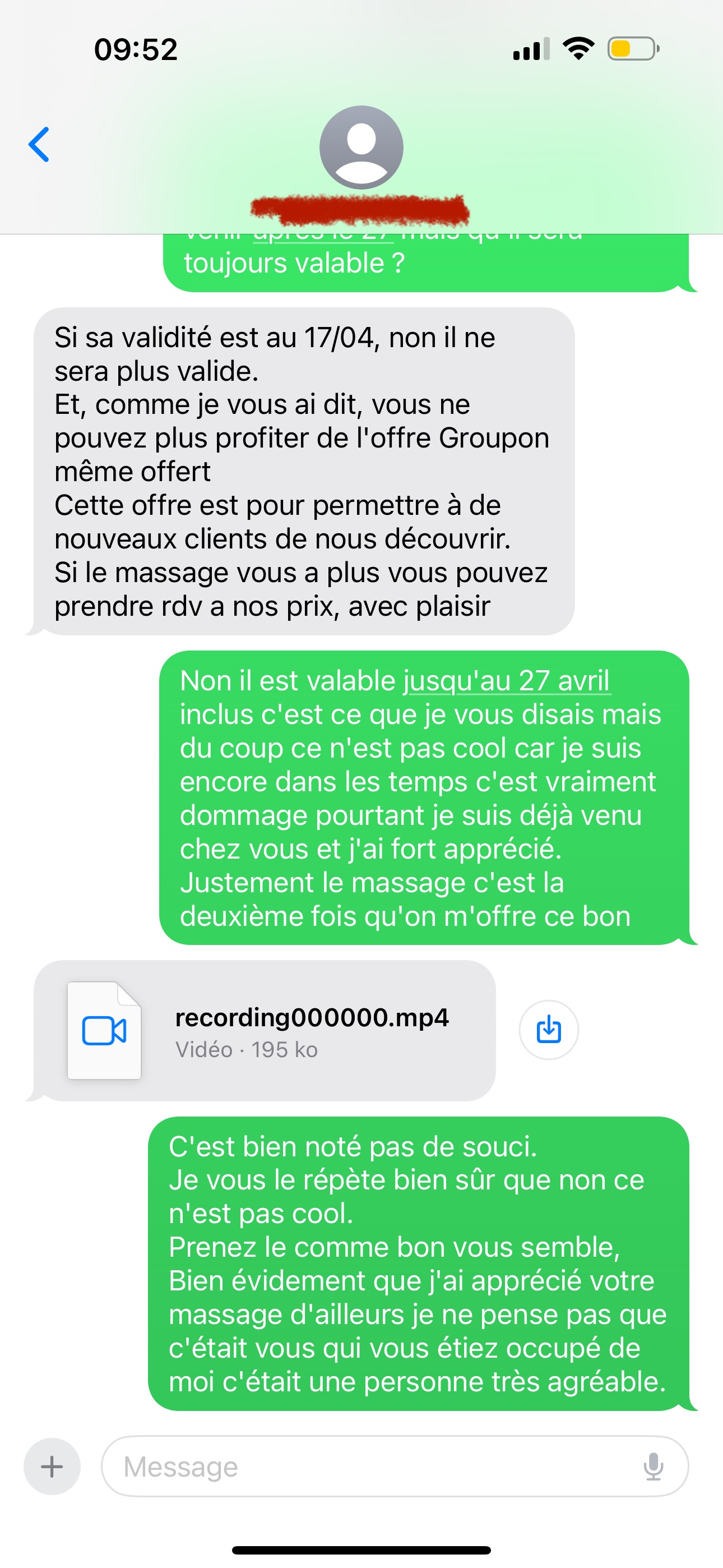Go back to the conversations list

(x=39, y=145)
